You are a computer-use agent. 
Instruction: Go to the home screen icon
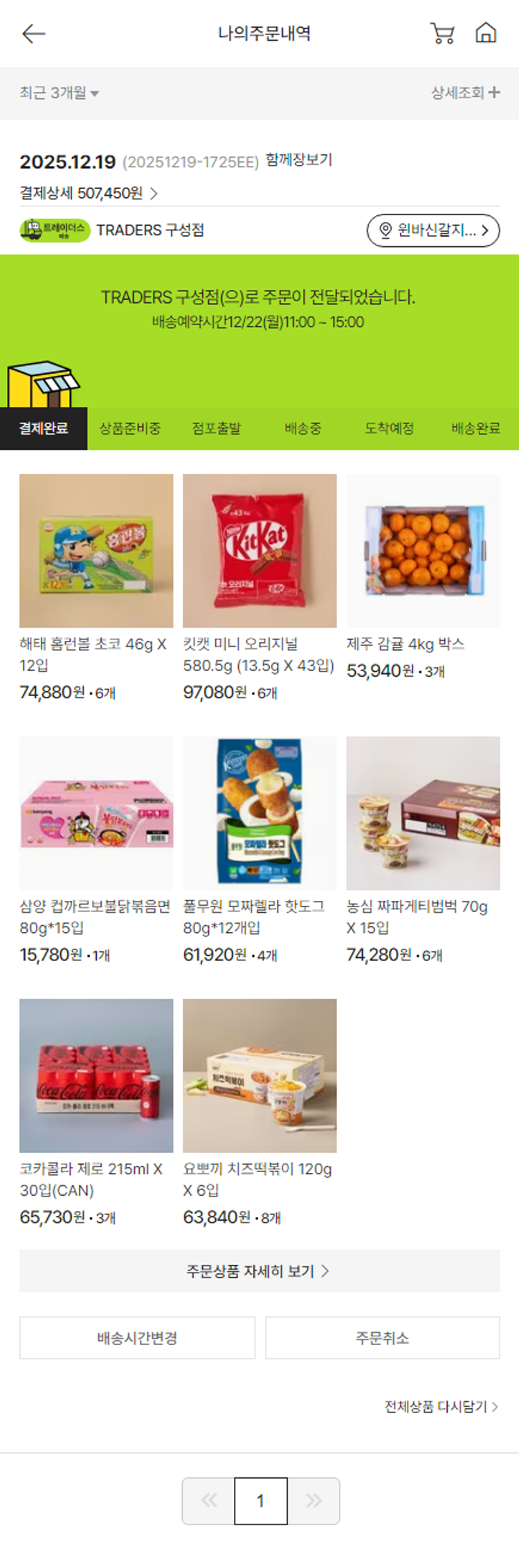point(486,33)
